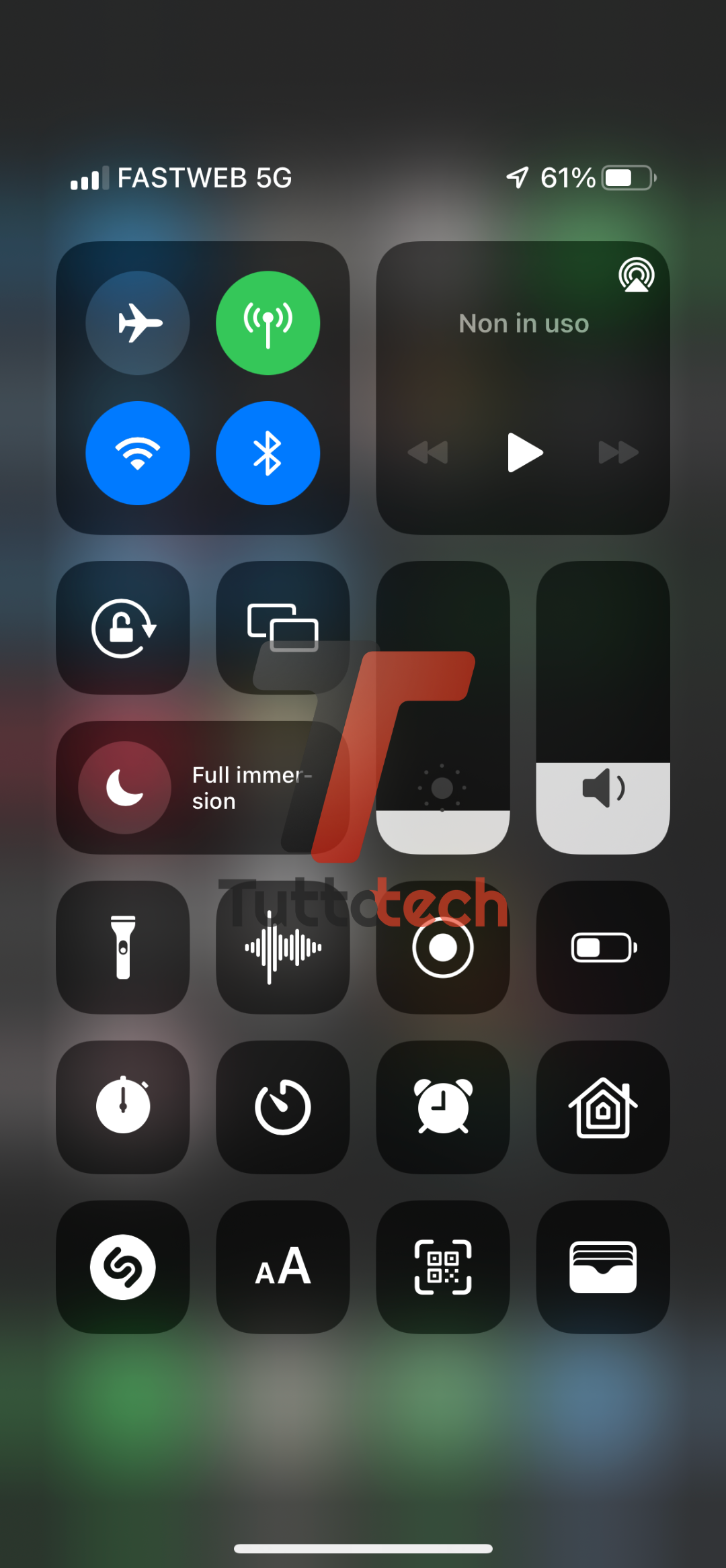
Task: Turn off Bluetooth
Action: (x=268, y=453)
